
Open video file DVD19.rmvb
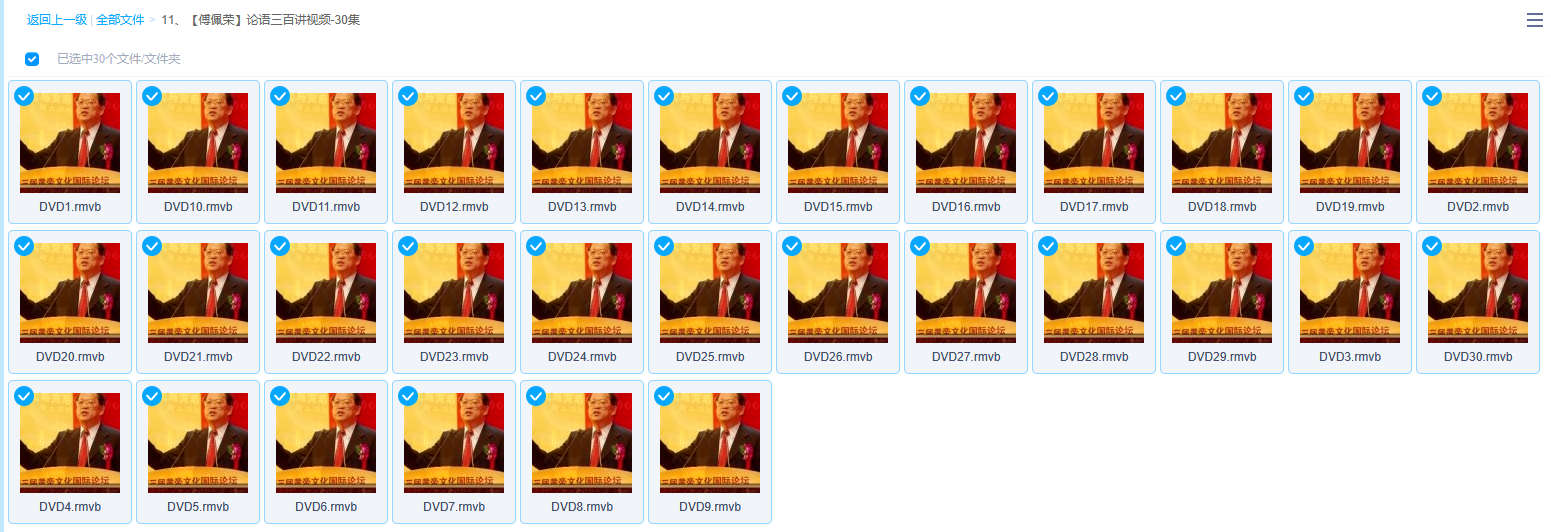point(1350,142)
